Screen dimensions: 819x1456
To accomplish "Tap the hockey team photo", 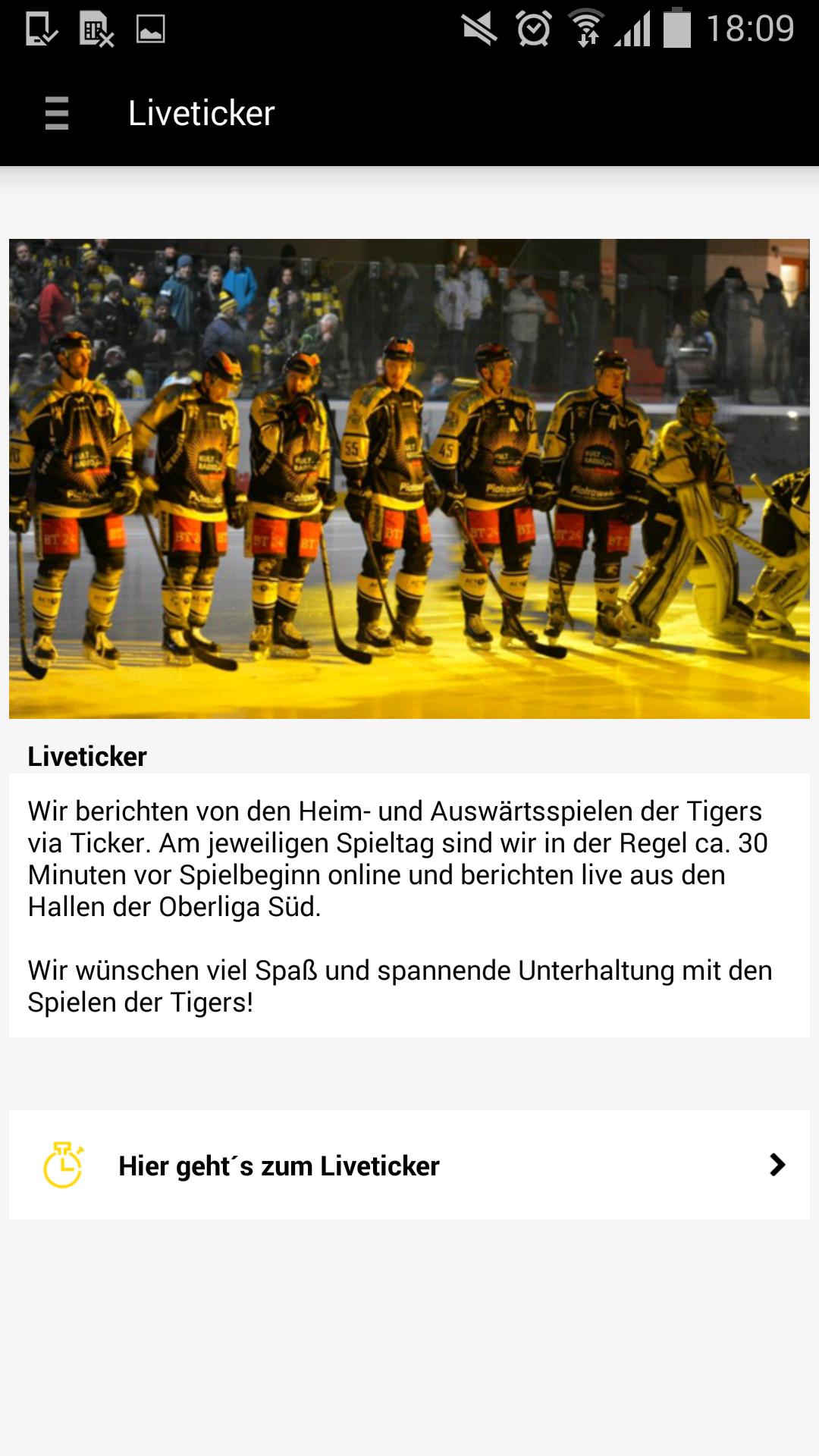I will point(409,478).
